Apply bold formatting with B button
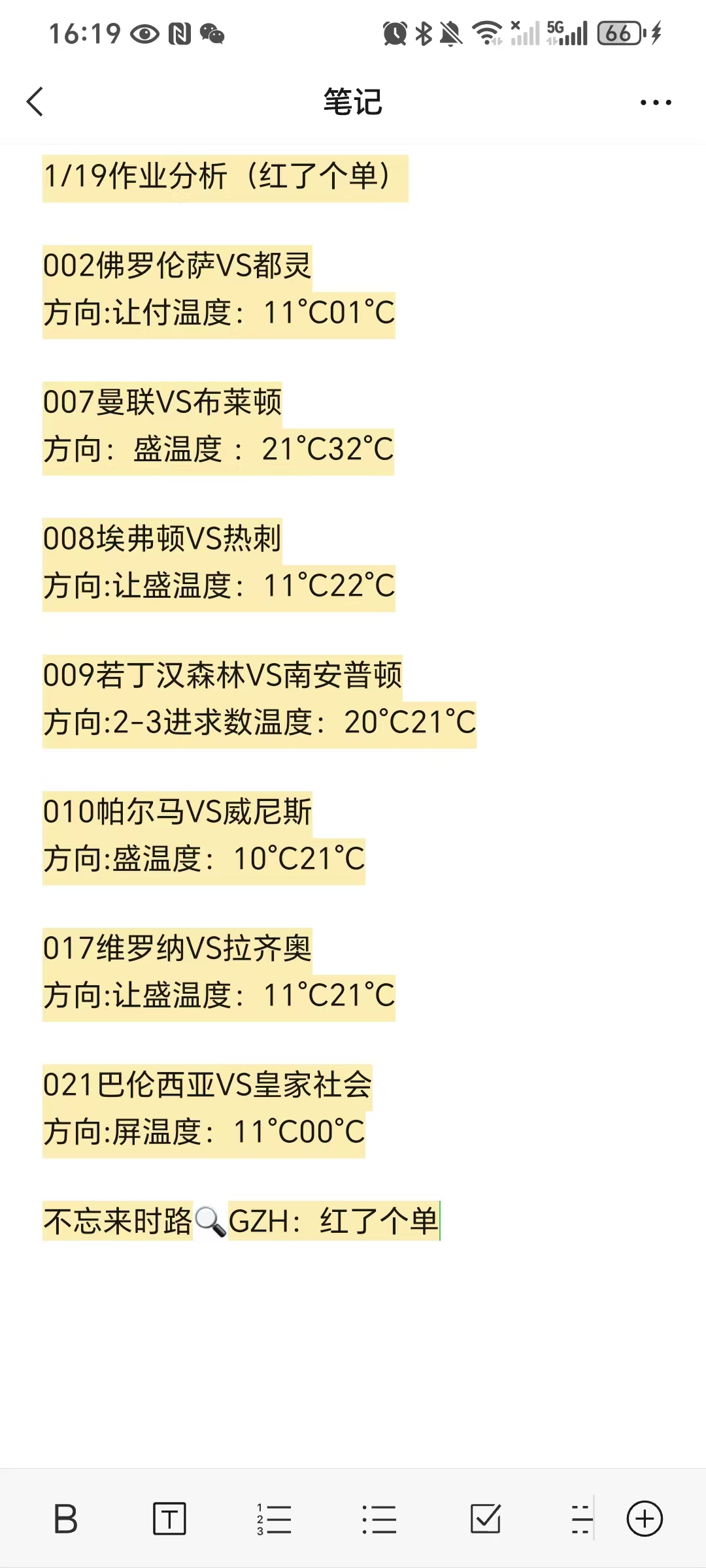 pos(65,1518)
